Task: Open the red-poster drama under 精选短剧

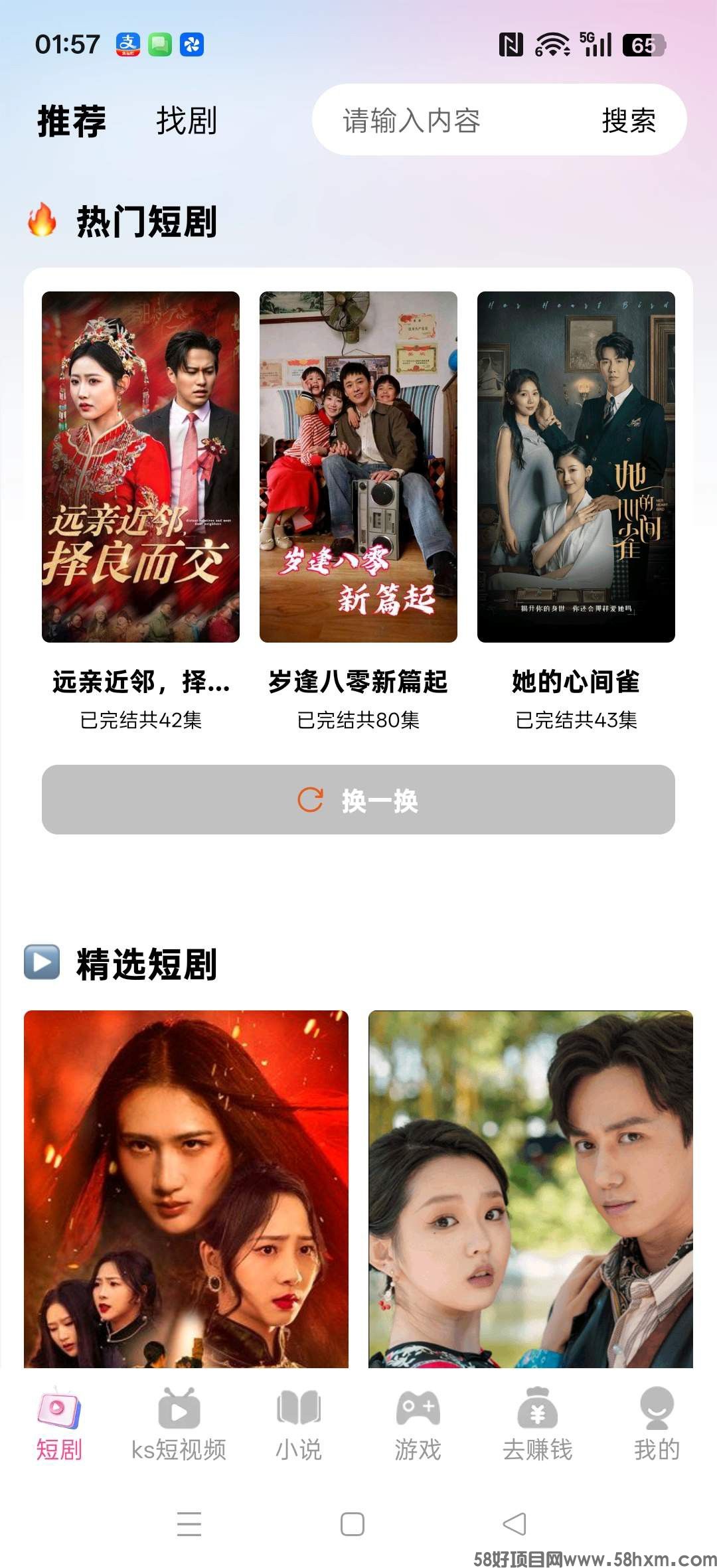Action: point(186,1188)
